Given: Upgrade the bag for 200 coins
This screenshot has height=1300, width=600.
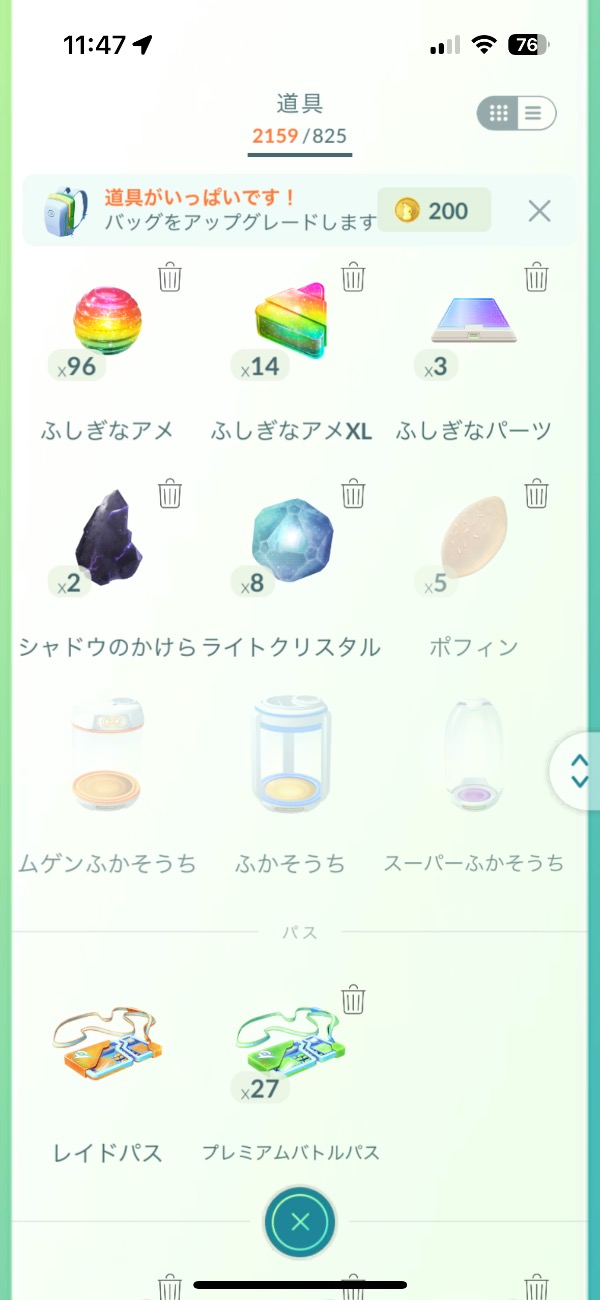Looking at the screenshot, I should tap(434, 210).
